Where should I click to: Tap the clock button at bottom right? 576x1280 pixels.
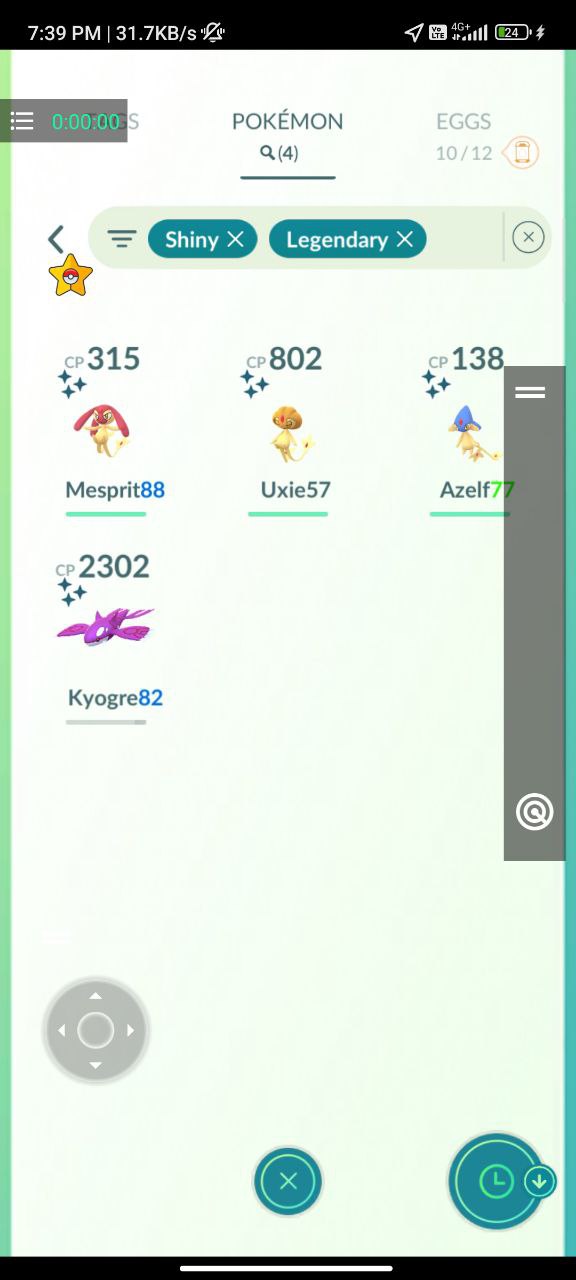pos(494,1182)
